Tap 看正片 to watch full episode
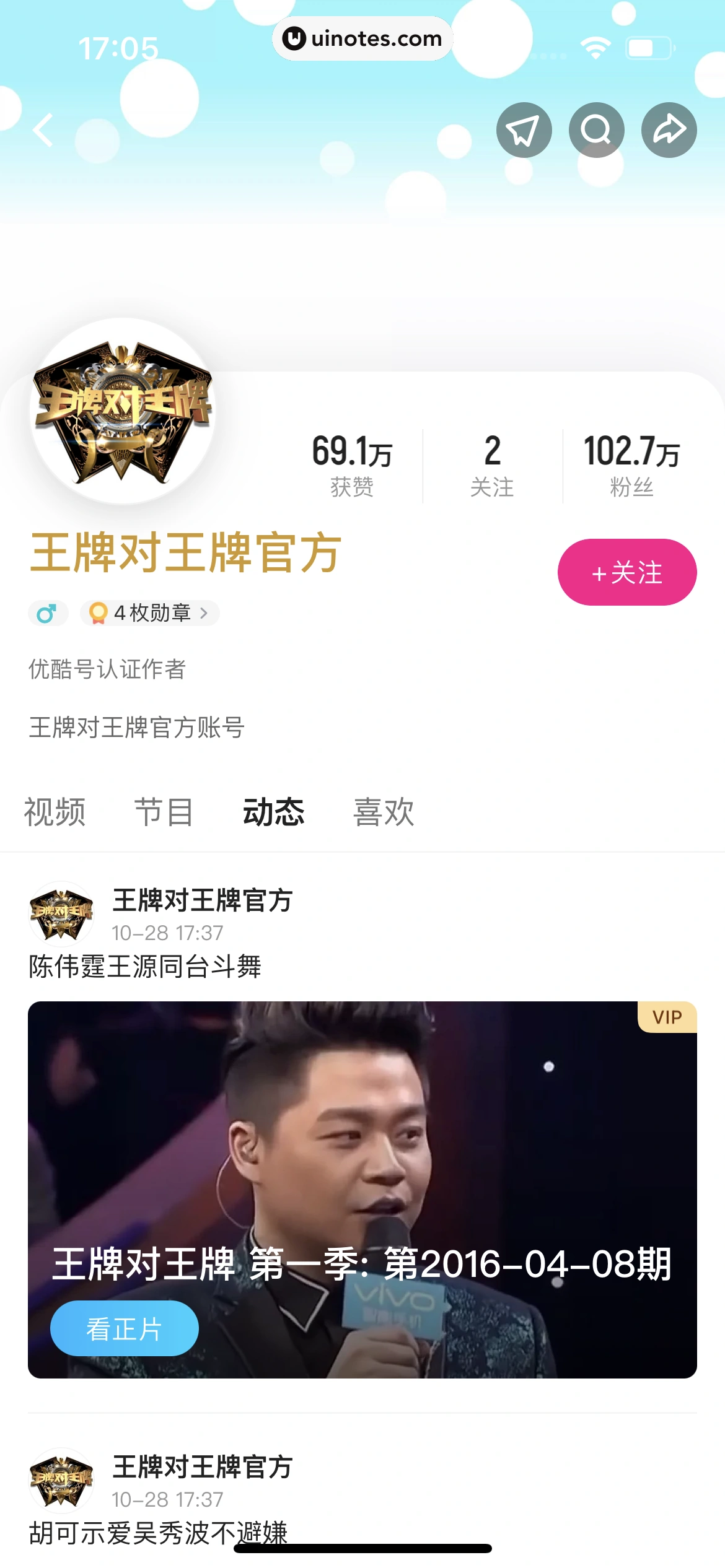 pyautogui.click(x=124, y=1328)
